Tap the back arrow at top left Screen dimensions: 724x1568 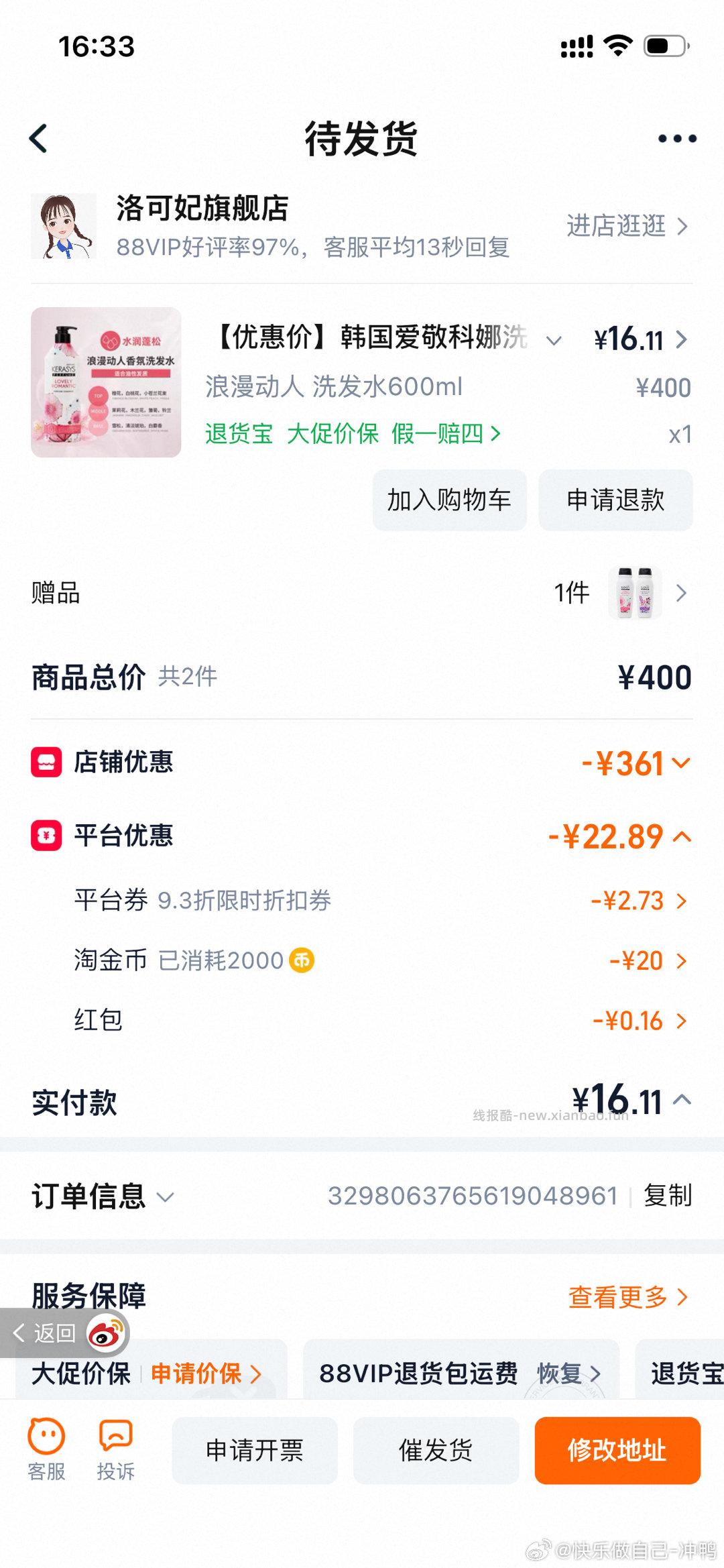pyautogui.click(x=38, y=137)
